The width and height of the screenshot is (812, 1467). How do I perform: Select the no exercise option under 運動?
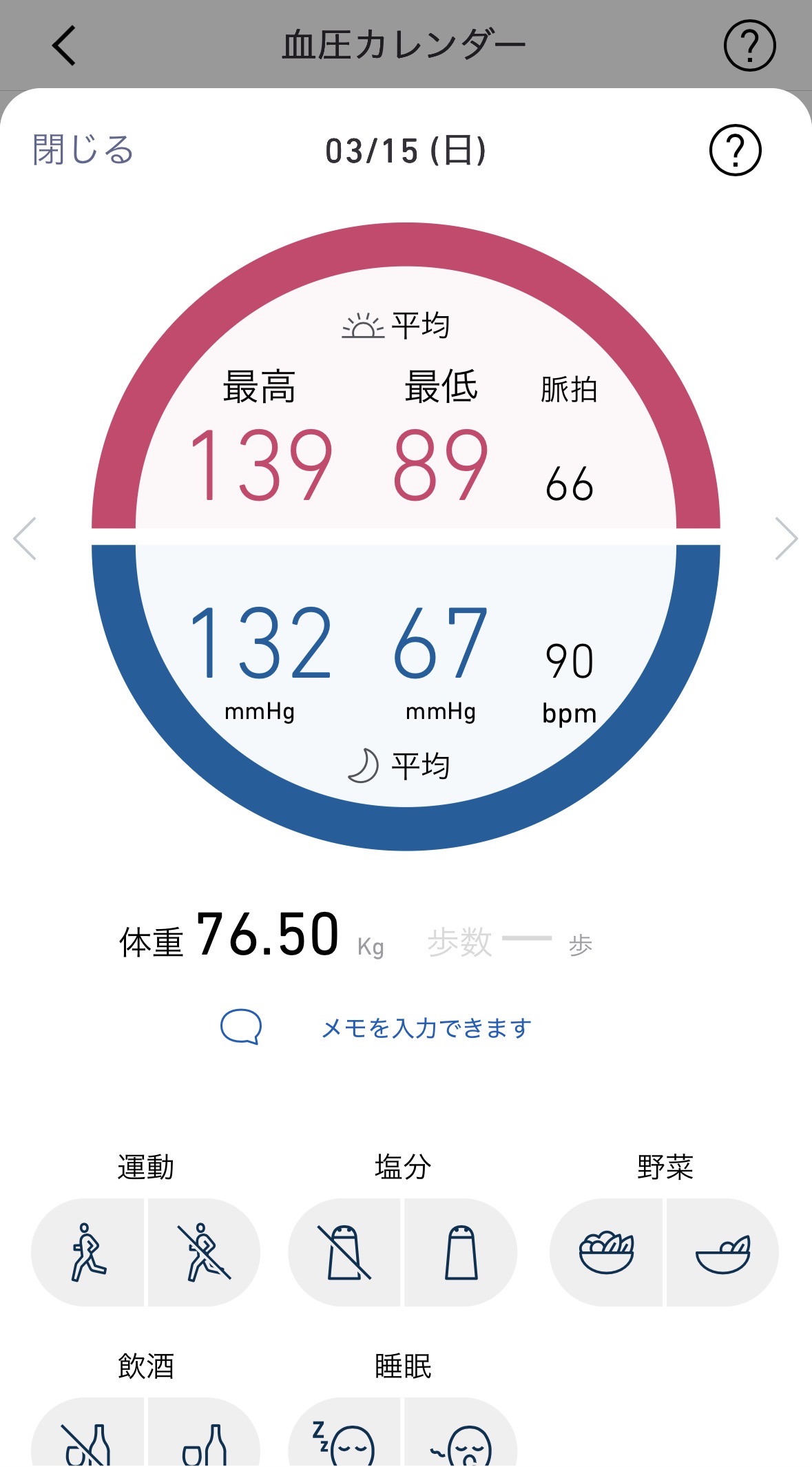pos(203,1252)
